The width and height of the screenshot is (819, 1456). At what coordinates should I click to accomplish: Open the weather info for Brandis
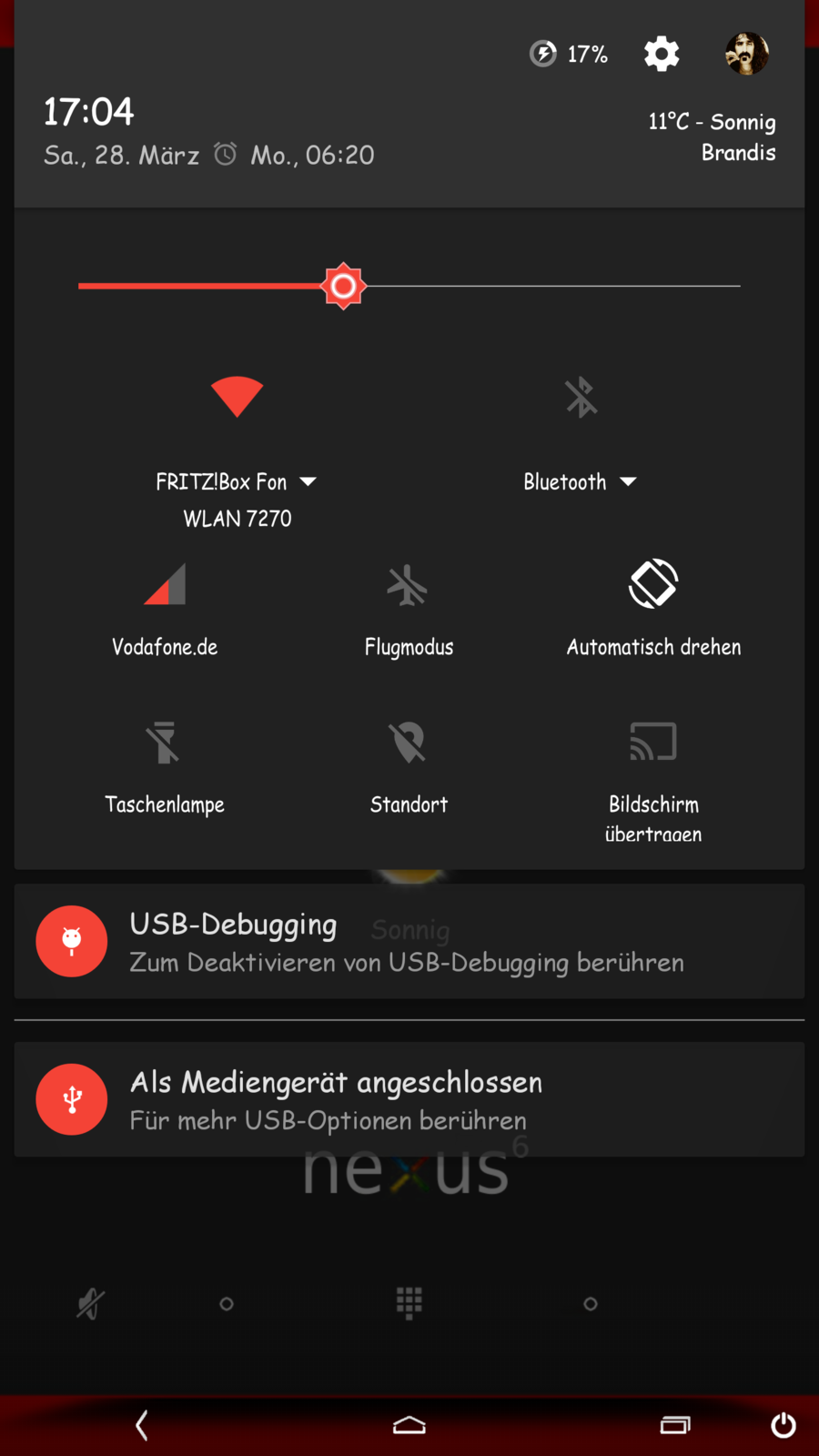(x=712, y=136)
